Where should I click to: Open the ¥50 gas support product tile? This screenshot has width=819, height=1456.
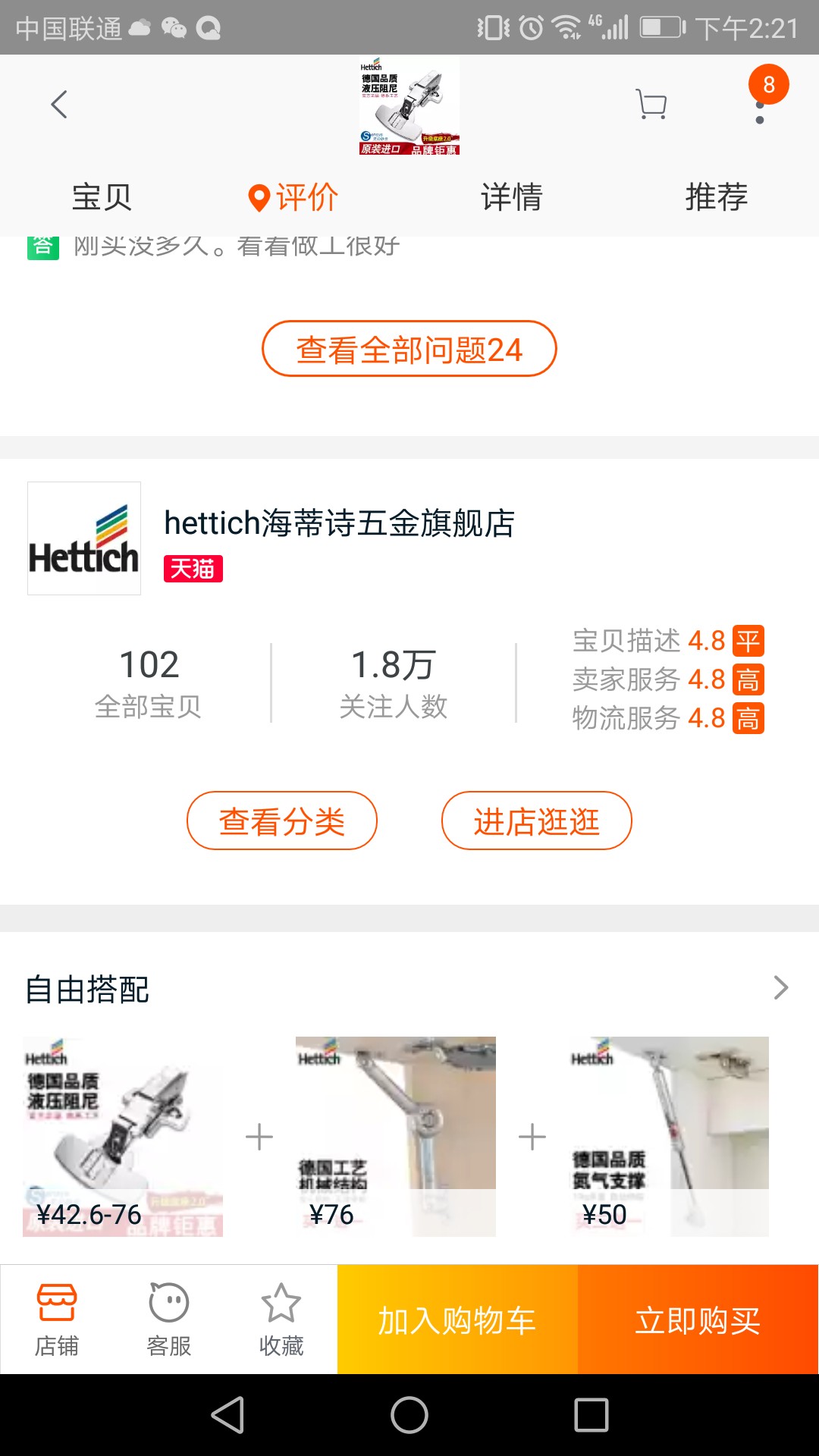click(669, 1136)
